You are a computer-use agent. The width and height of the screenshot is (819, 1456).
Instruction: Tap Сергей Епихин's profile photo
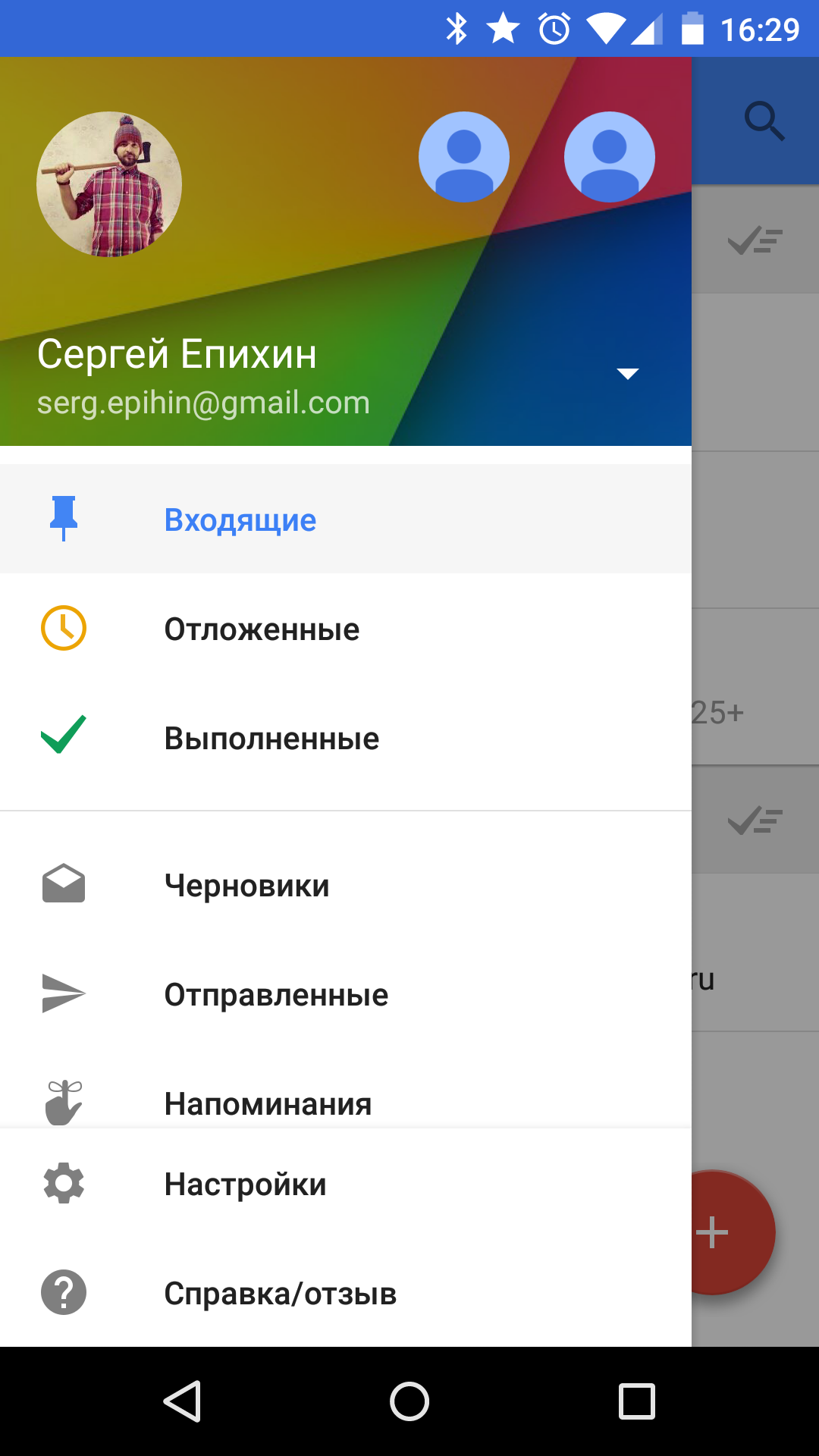[109, 184]
